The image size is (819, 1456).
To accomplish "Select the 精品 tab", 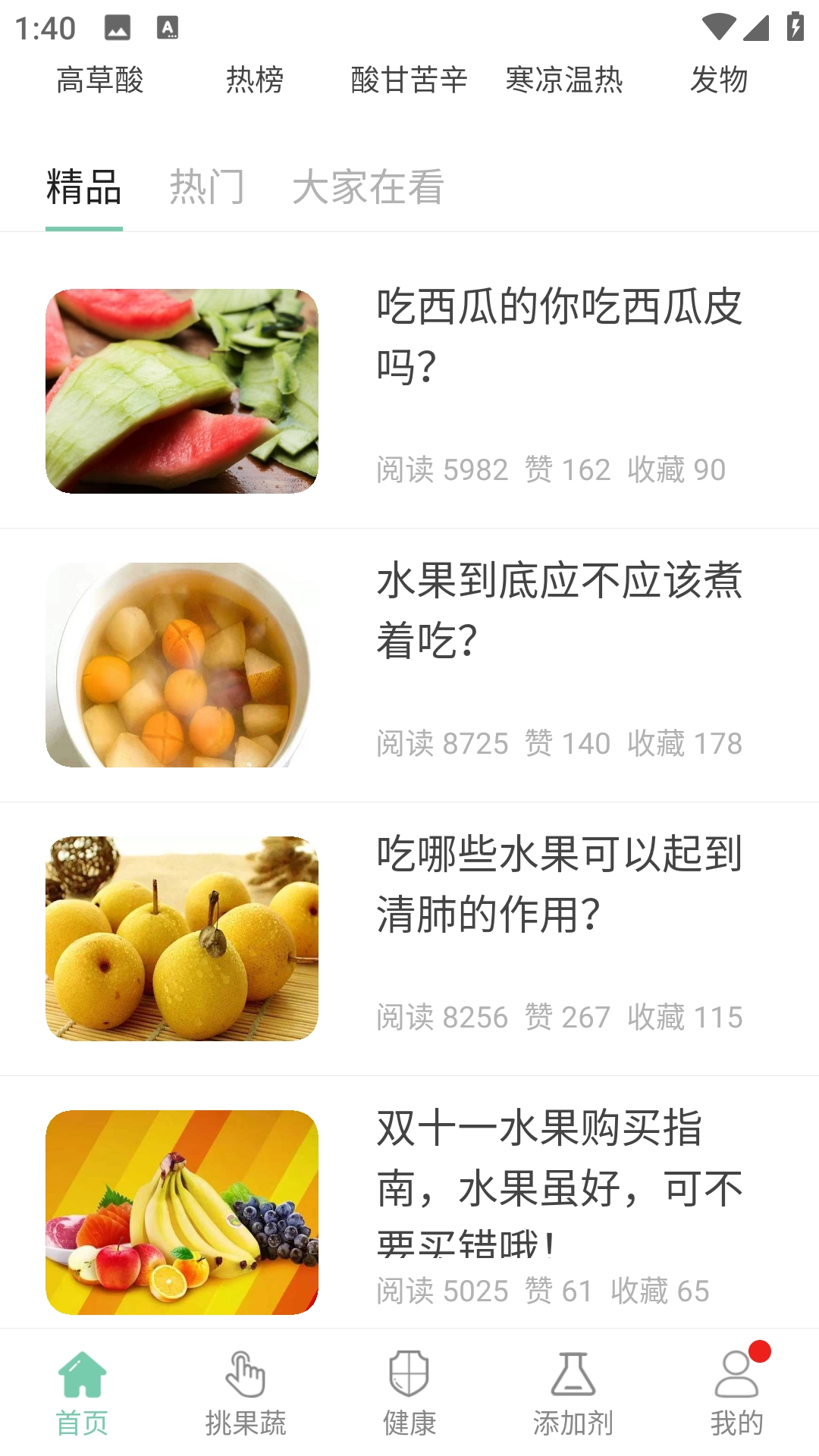I will 83,188.
